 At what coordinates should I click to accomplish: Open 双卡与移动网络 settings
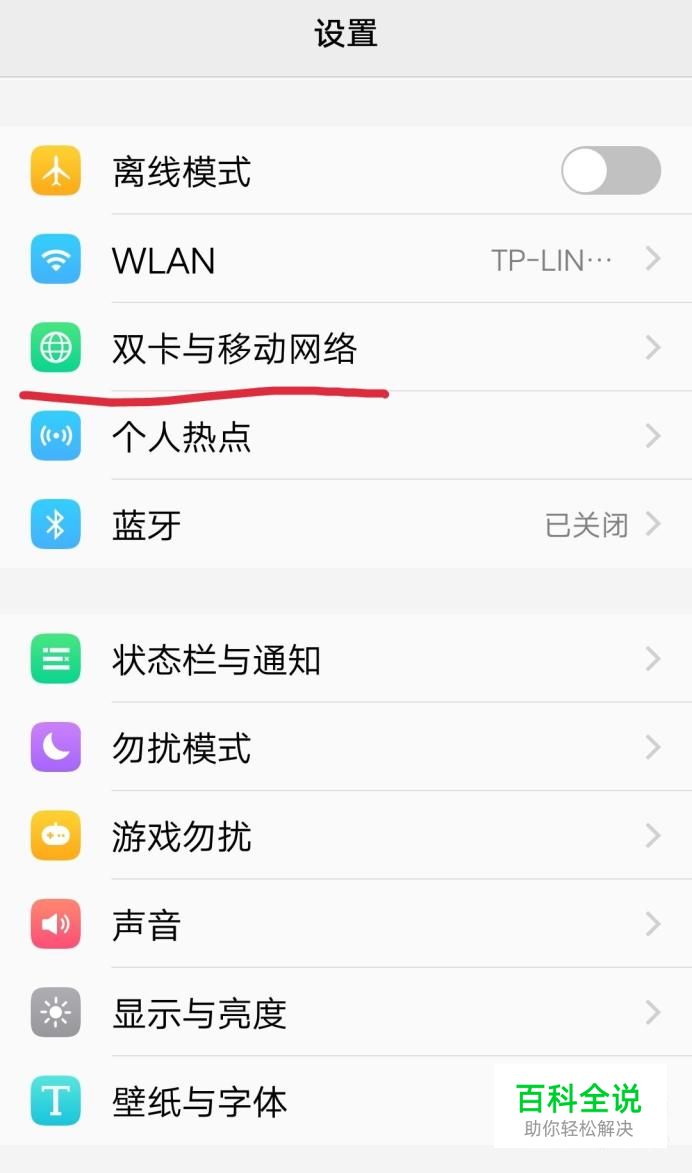tap(345, 348)
